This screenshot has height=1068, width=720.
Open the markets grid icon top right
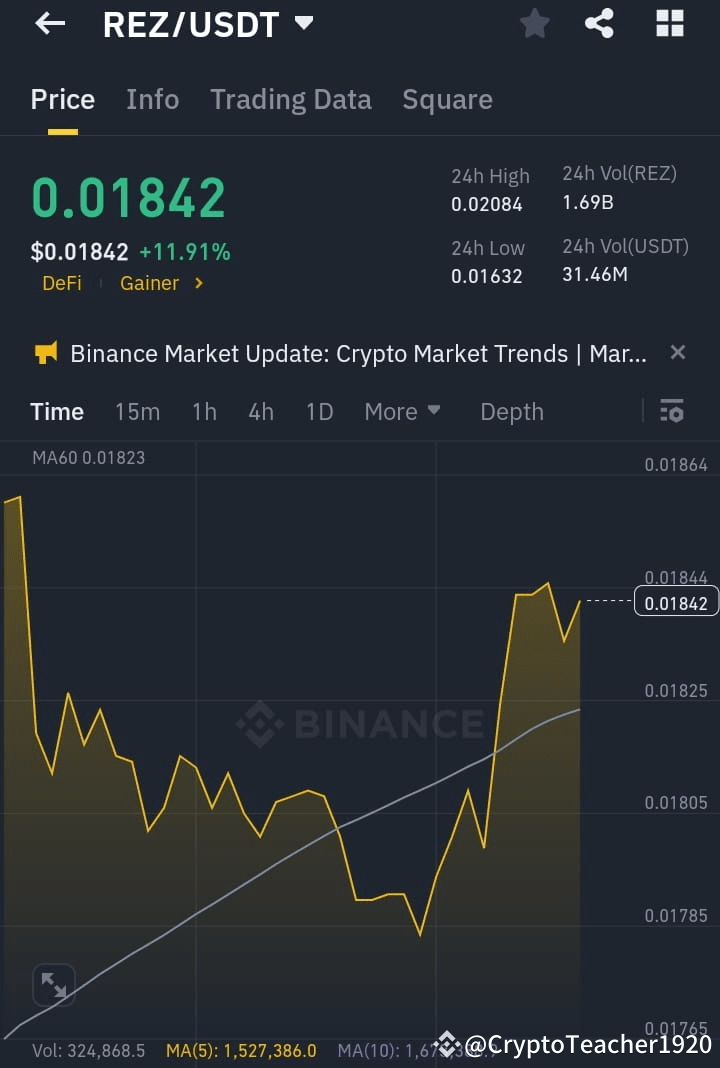click(668, 24)
